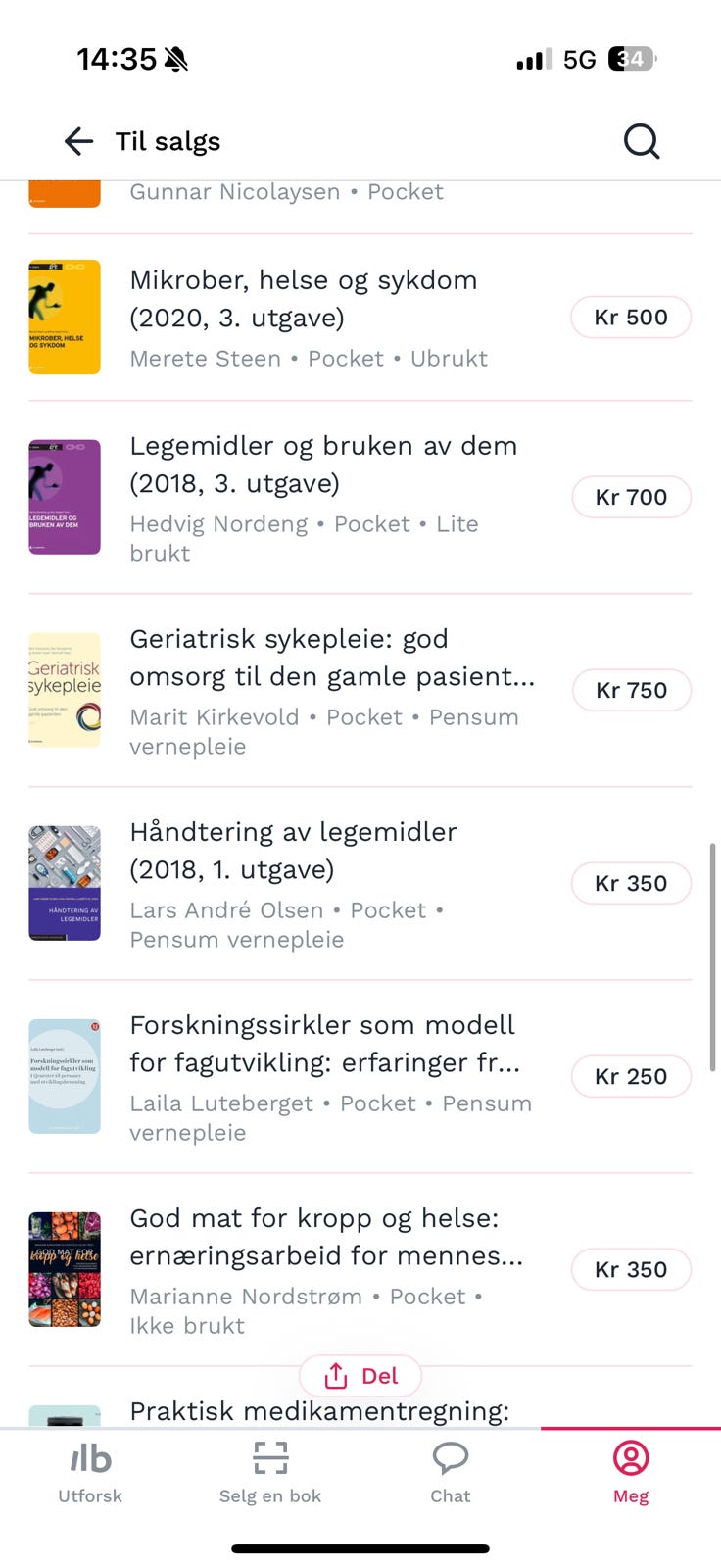Screen dimensions: 721x1568
Task: Open the Selg en bok tab
Action: 270,1472
